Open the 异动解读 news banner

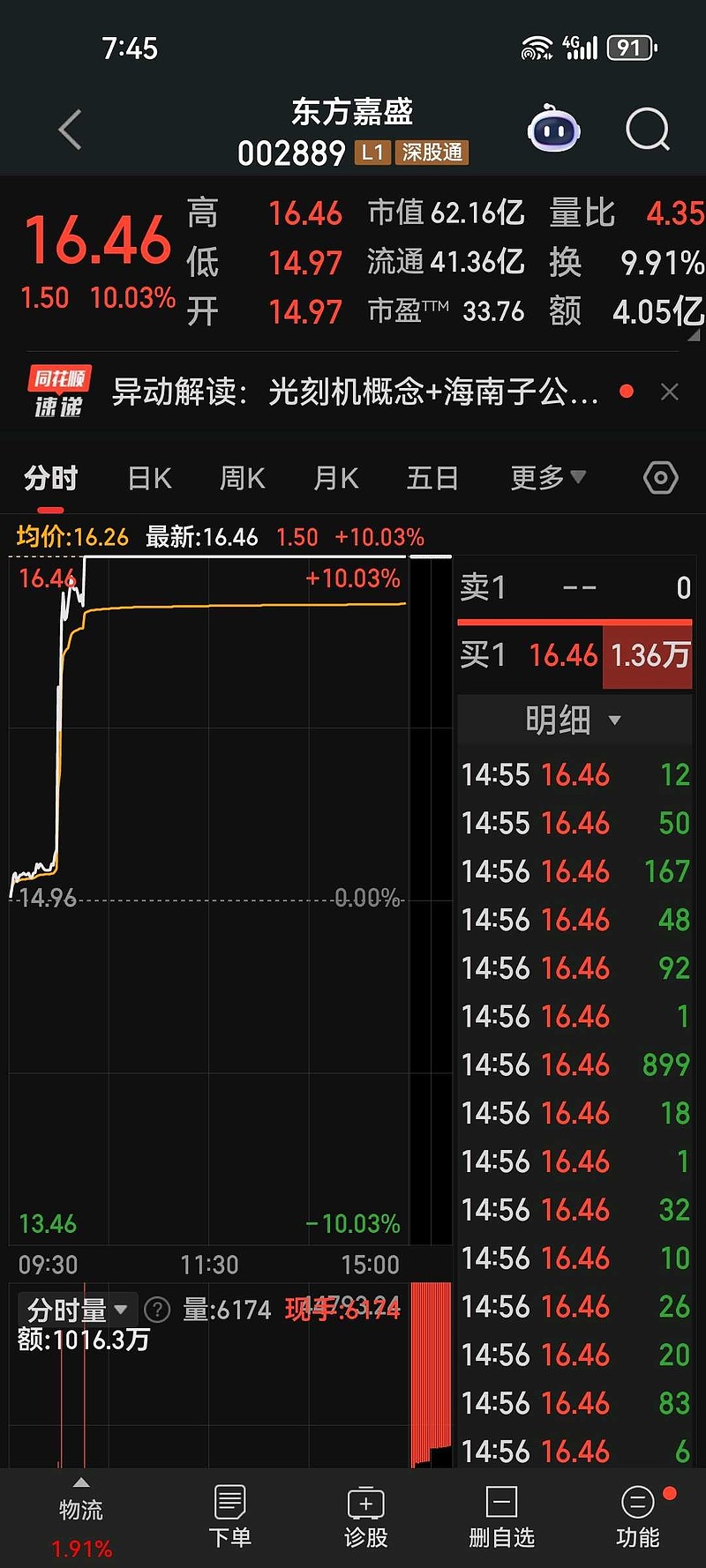point(355,392)
